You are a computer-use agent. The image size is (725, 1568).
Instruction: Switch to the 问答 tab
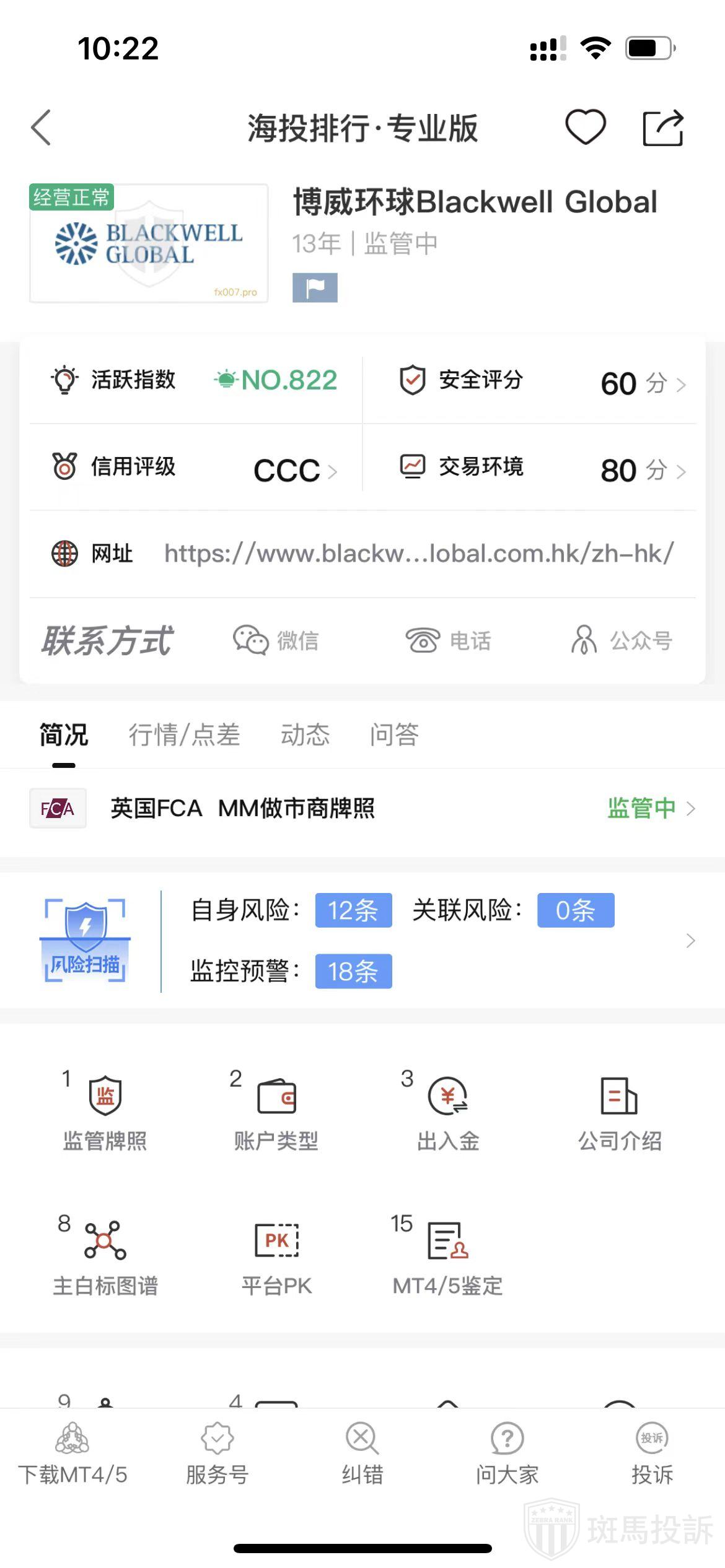click(x=394, y=735)
